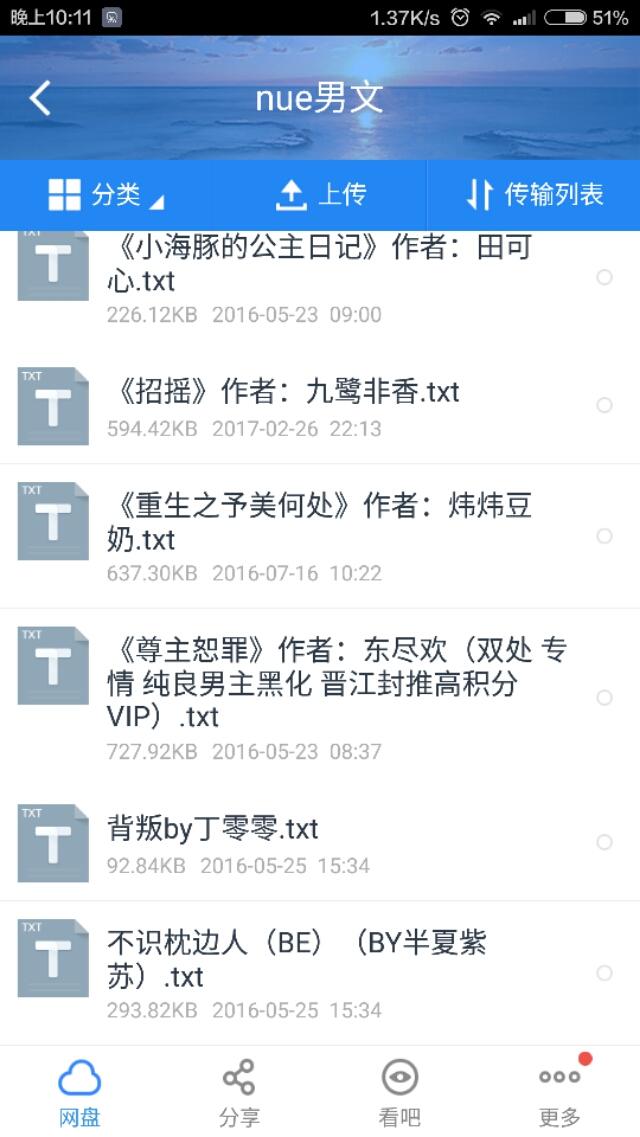
Task: Tap the 上传 upload button
Action: (320, 194)
